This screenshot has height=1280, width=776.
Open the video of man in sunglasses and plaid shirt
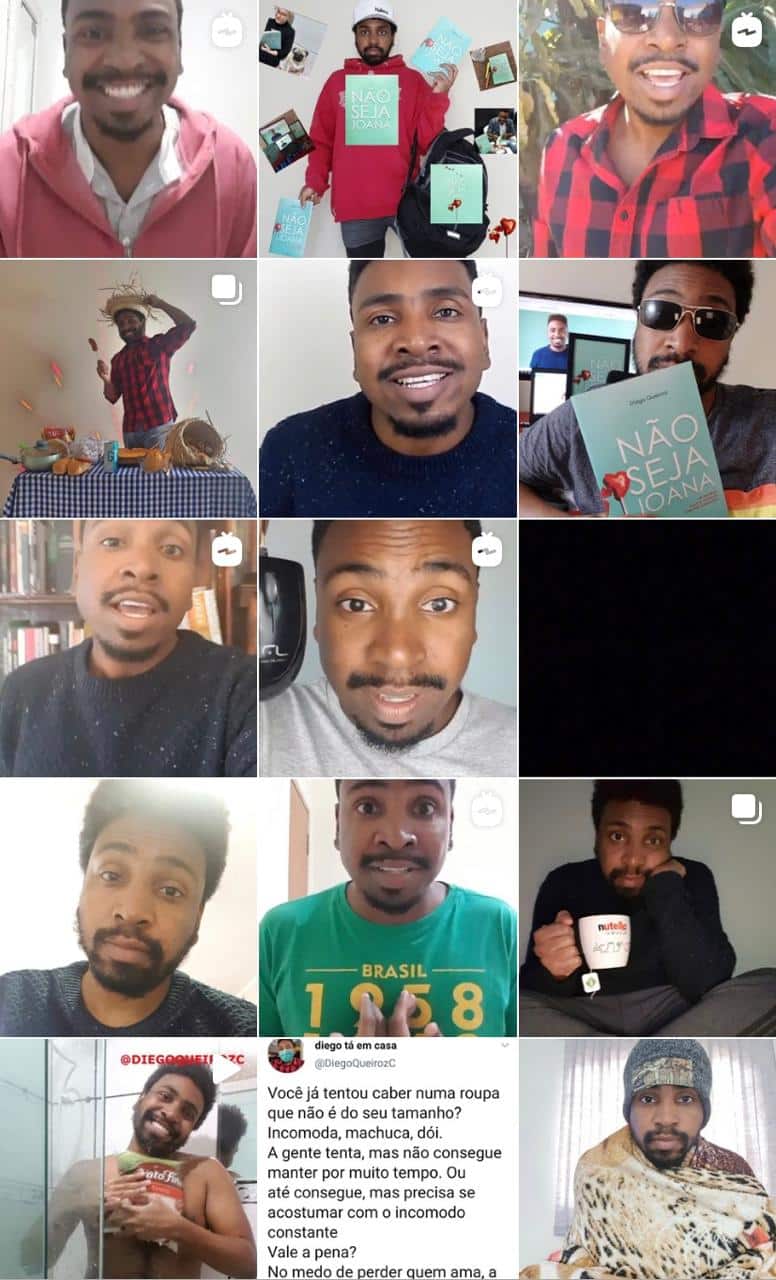pos(647,128)
